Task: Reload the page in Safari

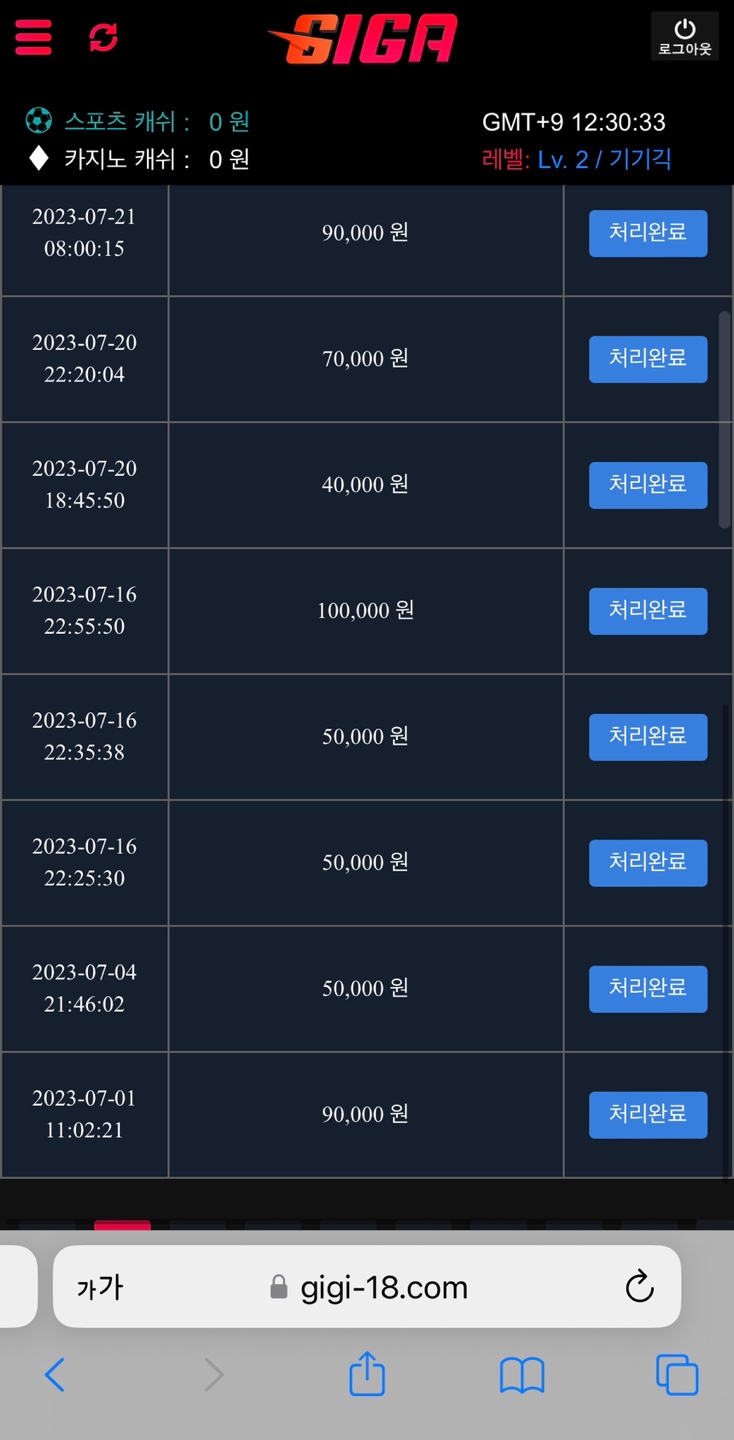Action: (x=639, y=1287)
